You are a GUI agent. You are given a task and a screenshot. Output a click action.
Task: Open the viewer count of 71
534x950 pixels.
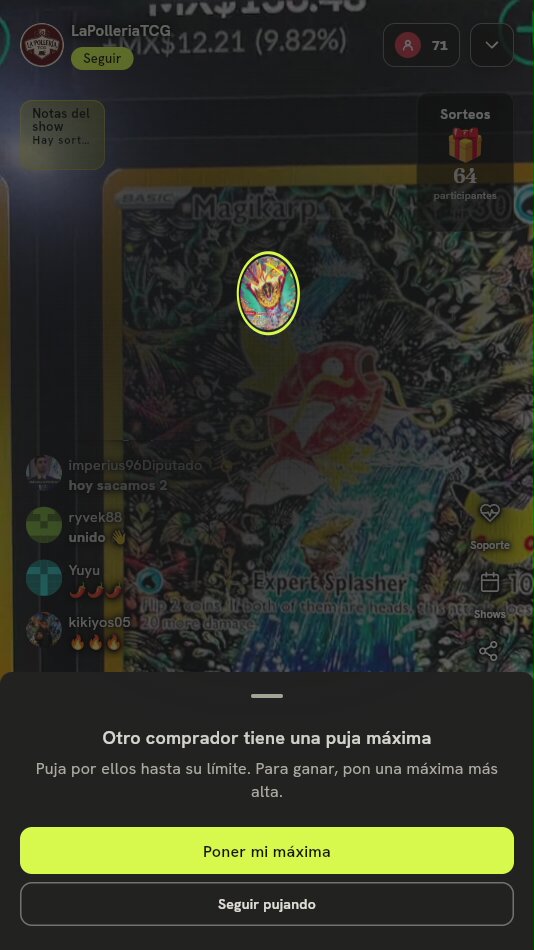(421, 45)
